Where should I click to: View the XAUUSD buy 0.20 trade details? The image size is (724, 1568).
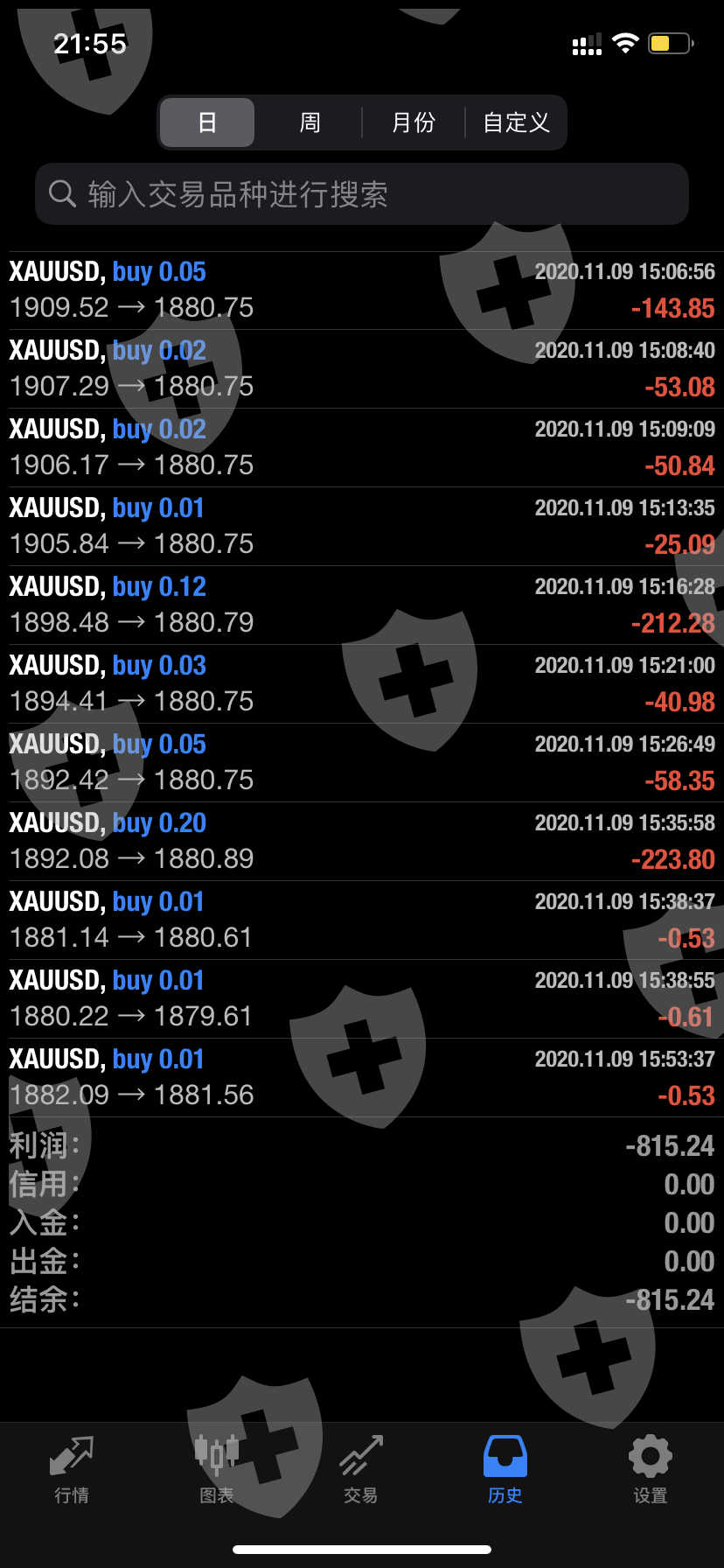[x=362, y=841]
